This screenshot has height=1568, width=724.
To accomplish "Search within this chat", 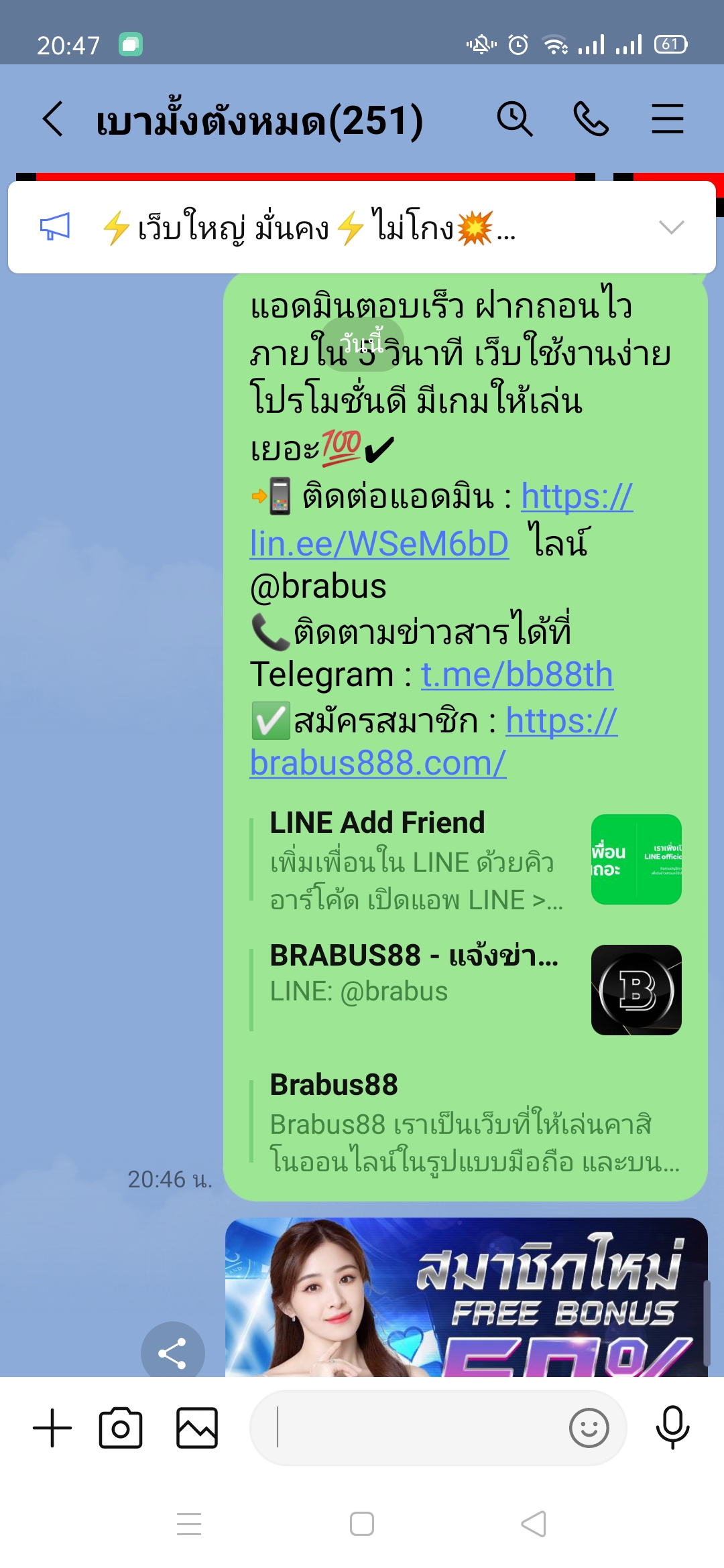I will (514, 119).
